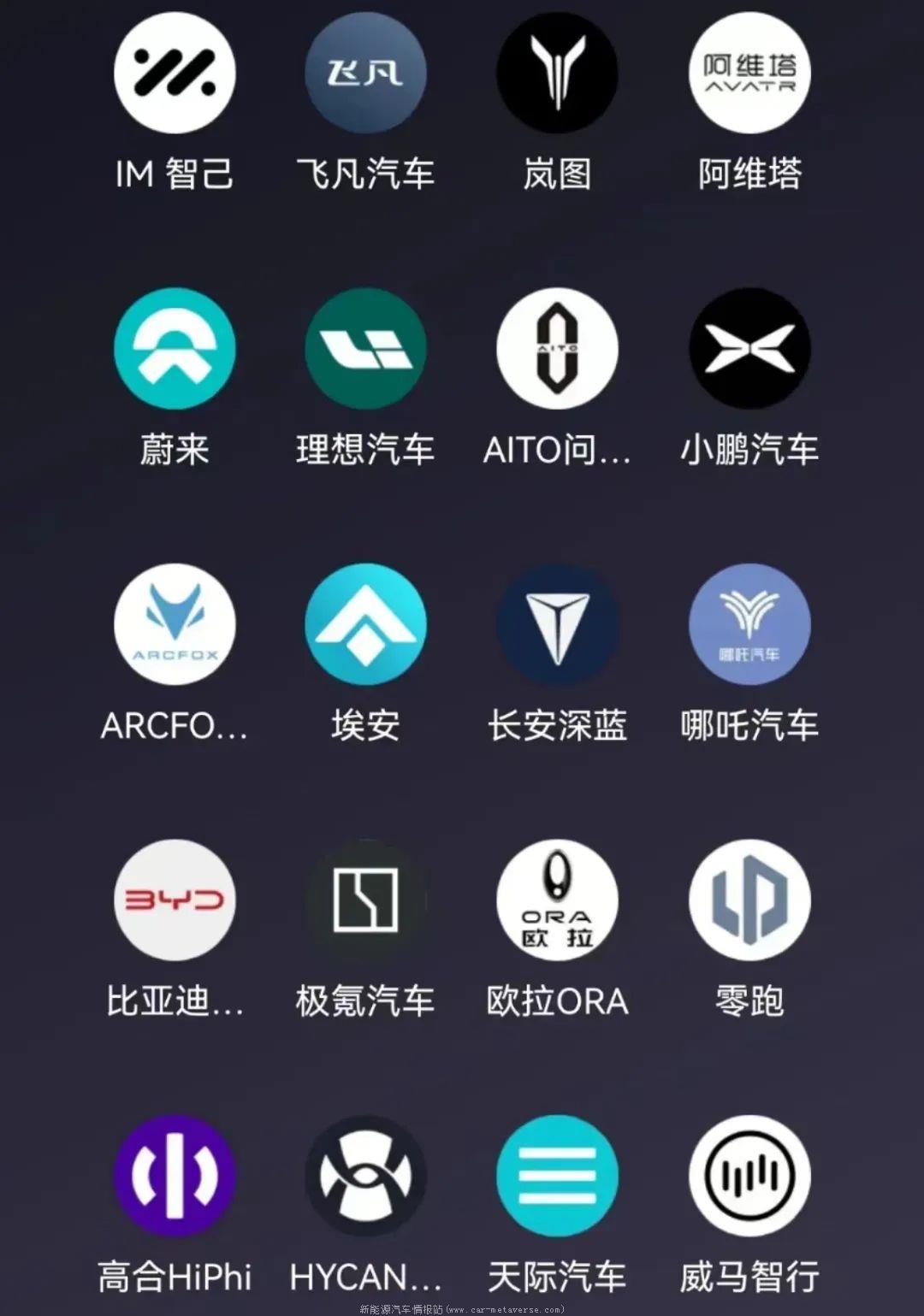This screenshot has width=924, height=1316.
Task: Open the IM 智己 app
Action: [x=175, y=73]
